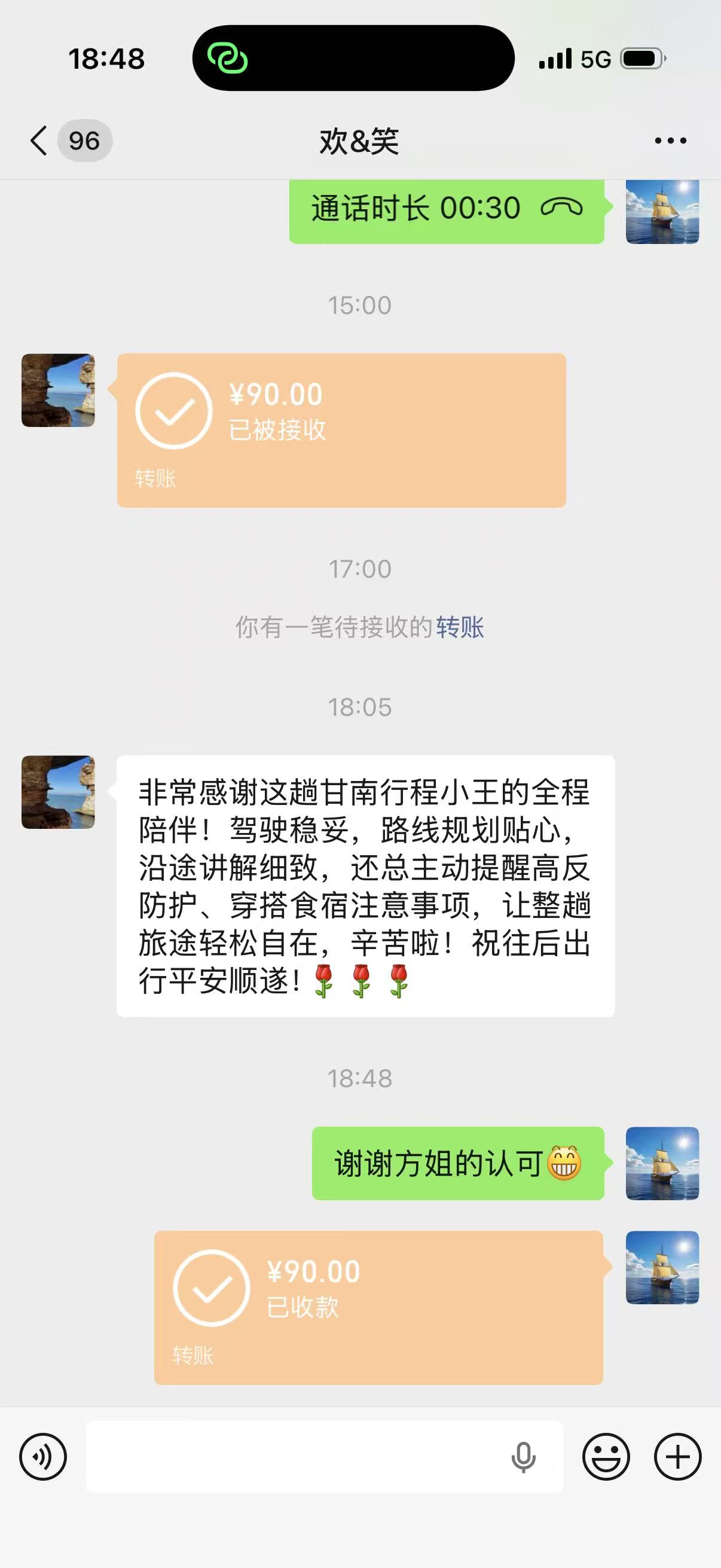Open the chat's three-dot menu
This screenshot has height=1568, width=721.
point(670,141)
